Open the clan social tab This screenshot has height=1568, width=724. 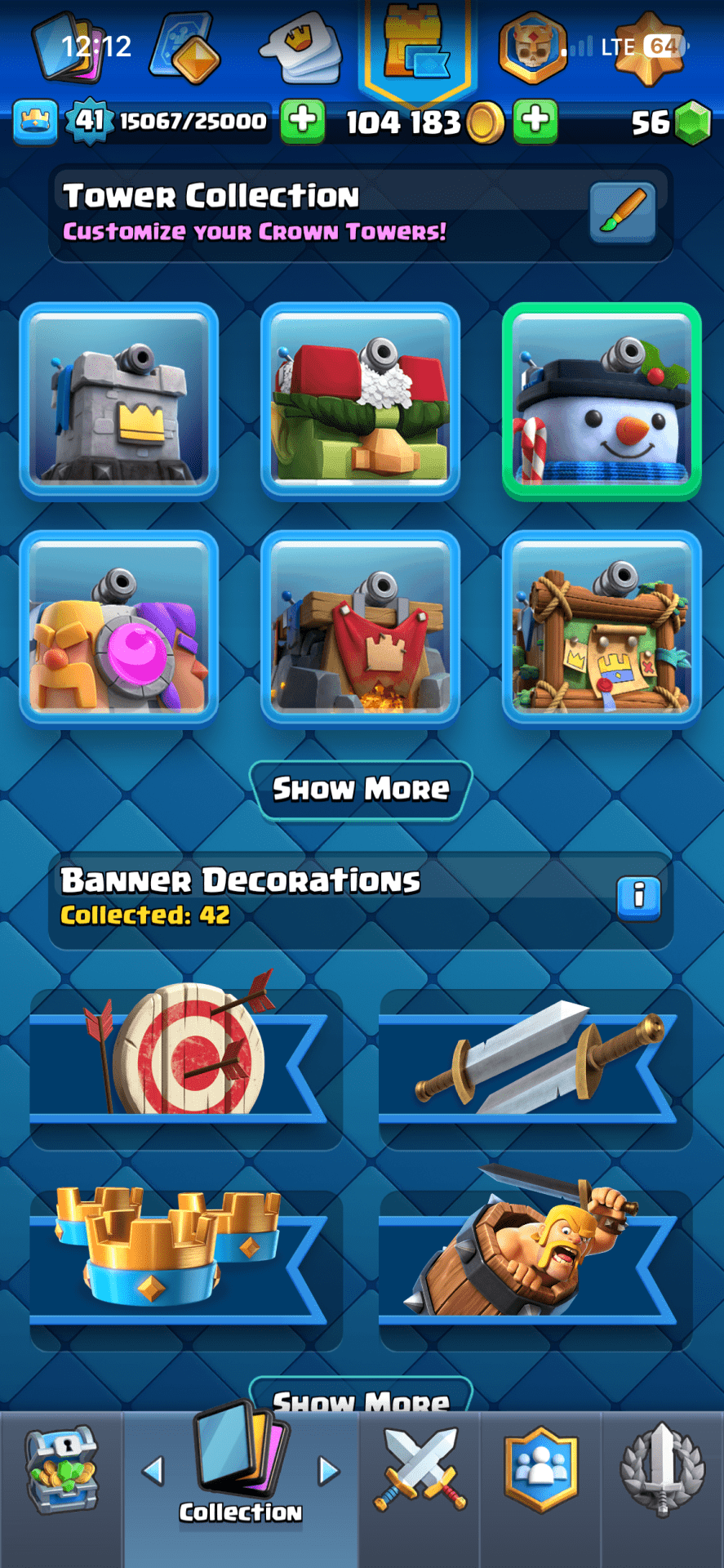tap(540, 1470)
